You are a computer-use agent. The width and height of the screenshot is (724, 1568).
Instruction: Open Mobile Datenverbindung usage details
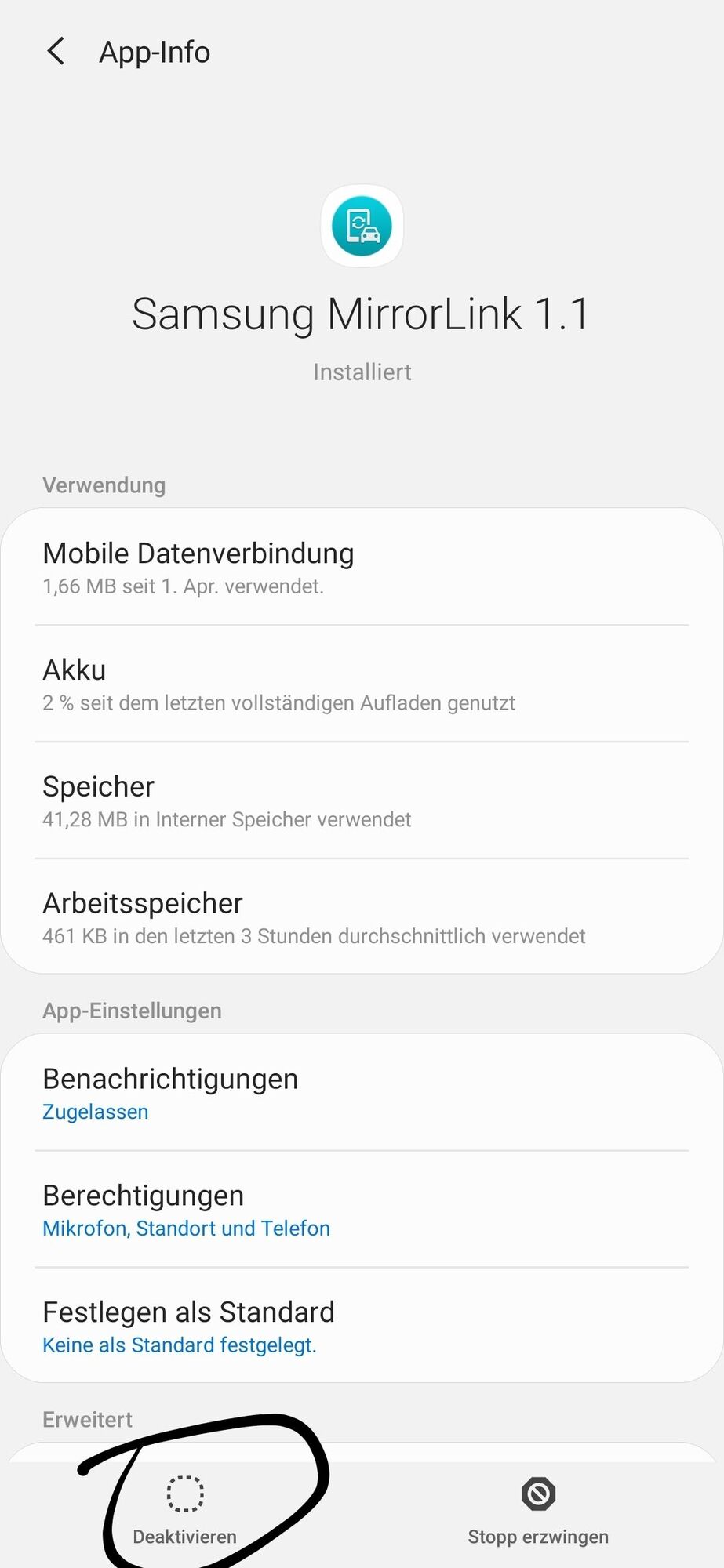click(x=362, y=568)
